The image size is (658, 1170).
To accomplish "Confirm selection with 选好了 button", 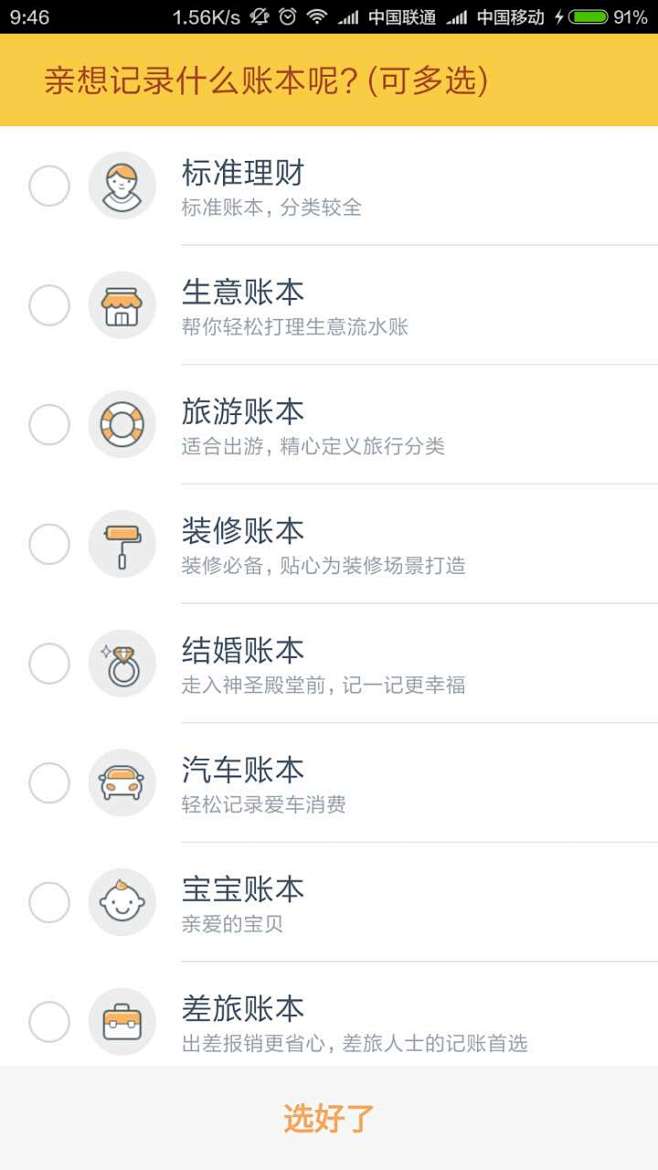I will (x=329, y=1118).
